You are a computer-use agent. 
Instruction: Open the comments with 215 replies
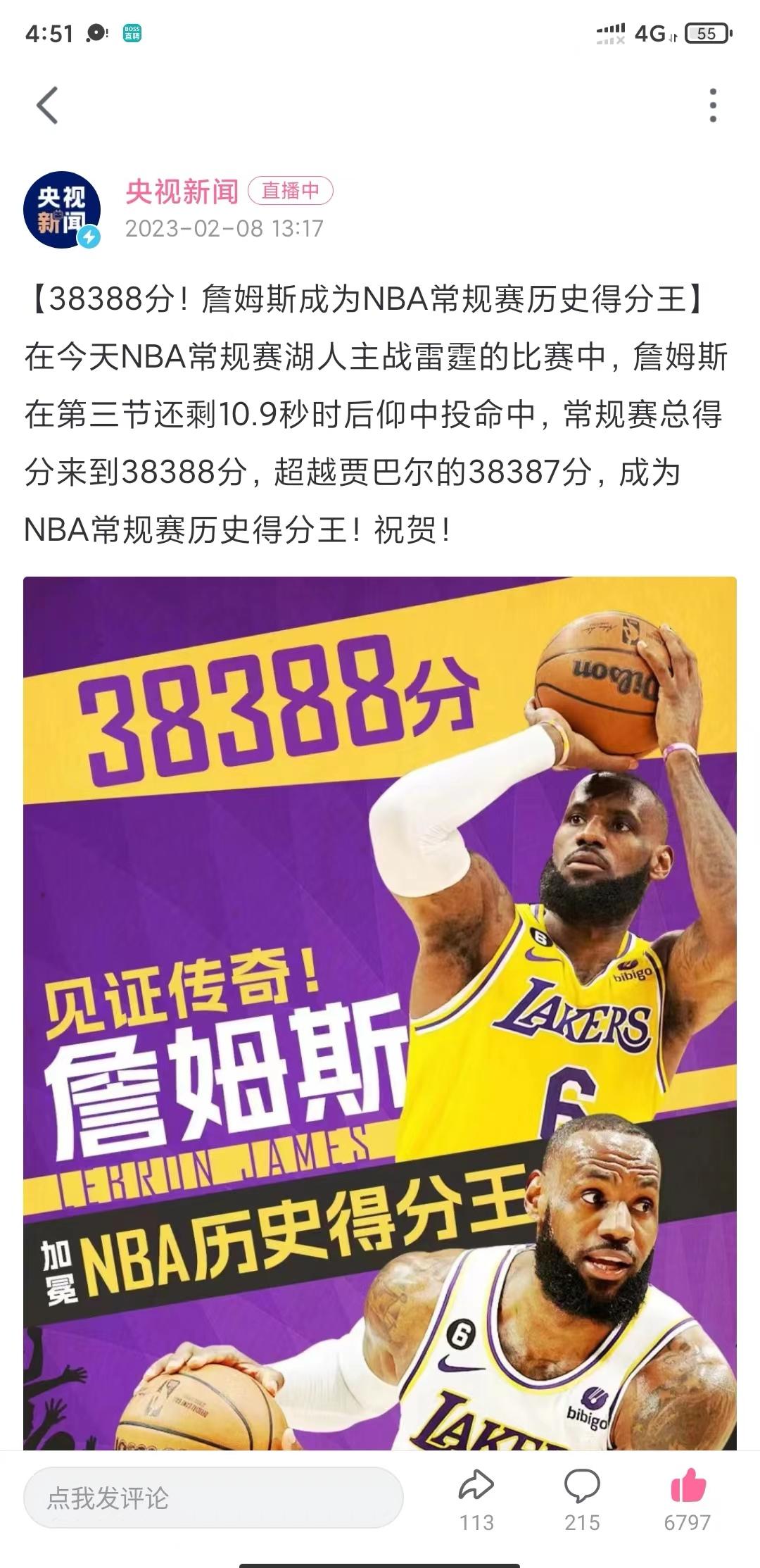[582, 1486]
